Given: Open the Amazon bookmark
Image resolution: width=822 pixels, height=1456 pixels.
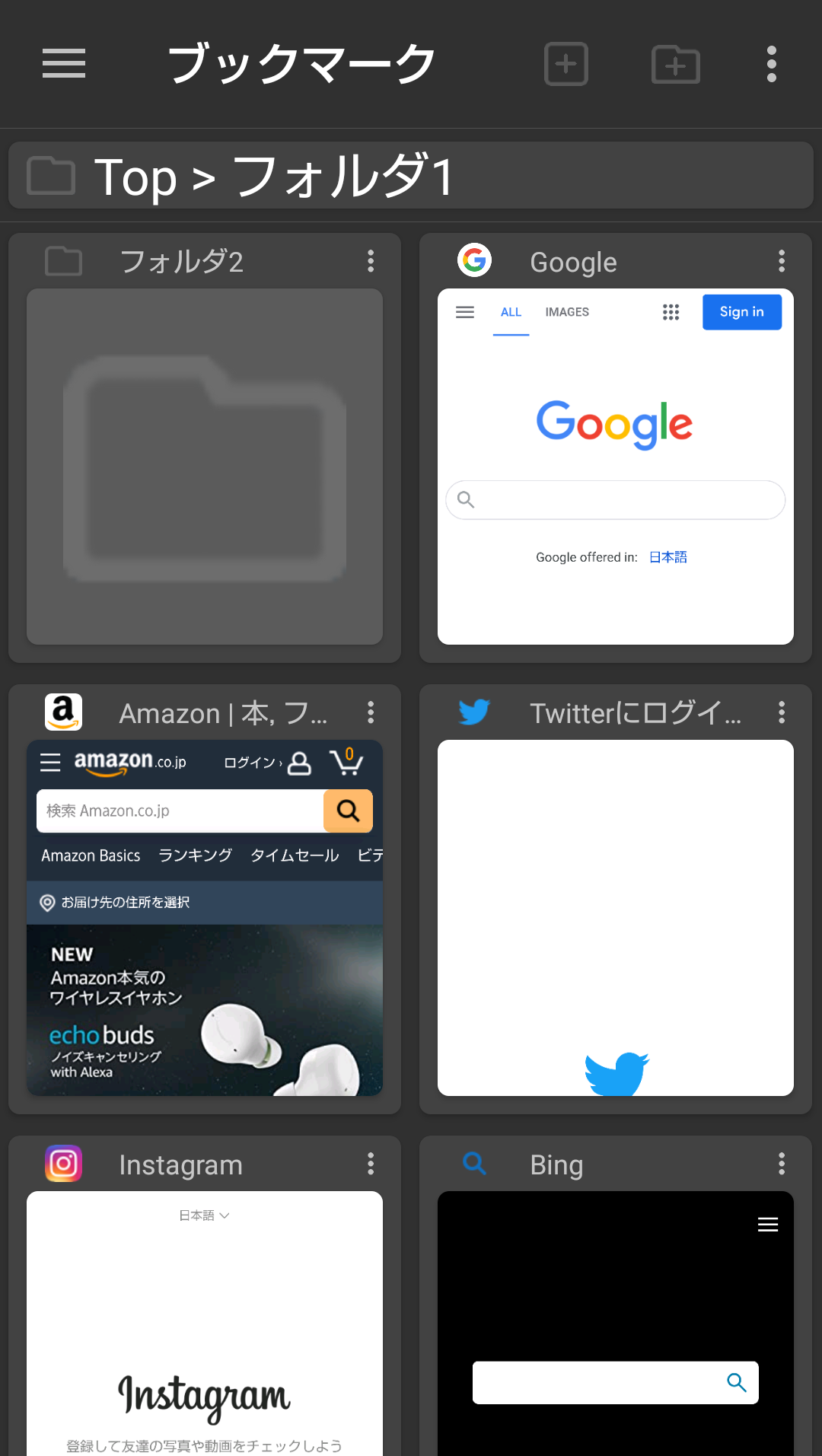Looking at the screenshot, I should coord(204,917).
